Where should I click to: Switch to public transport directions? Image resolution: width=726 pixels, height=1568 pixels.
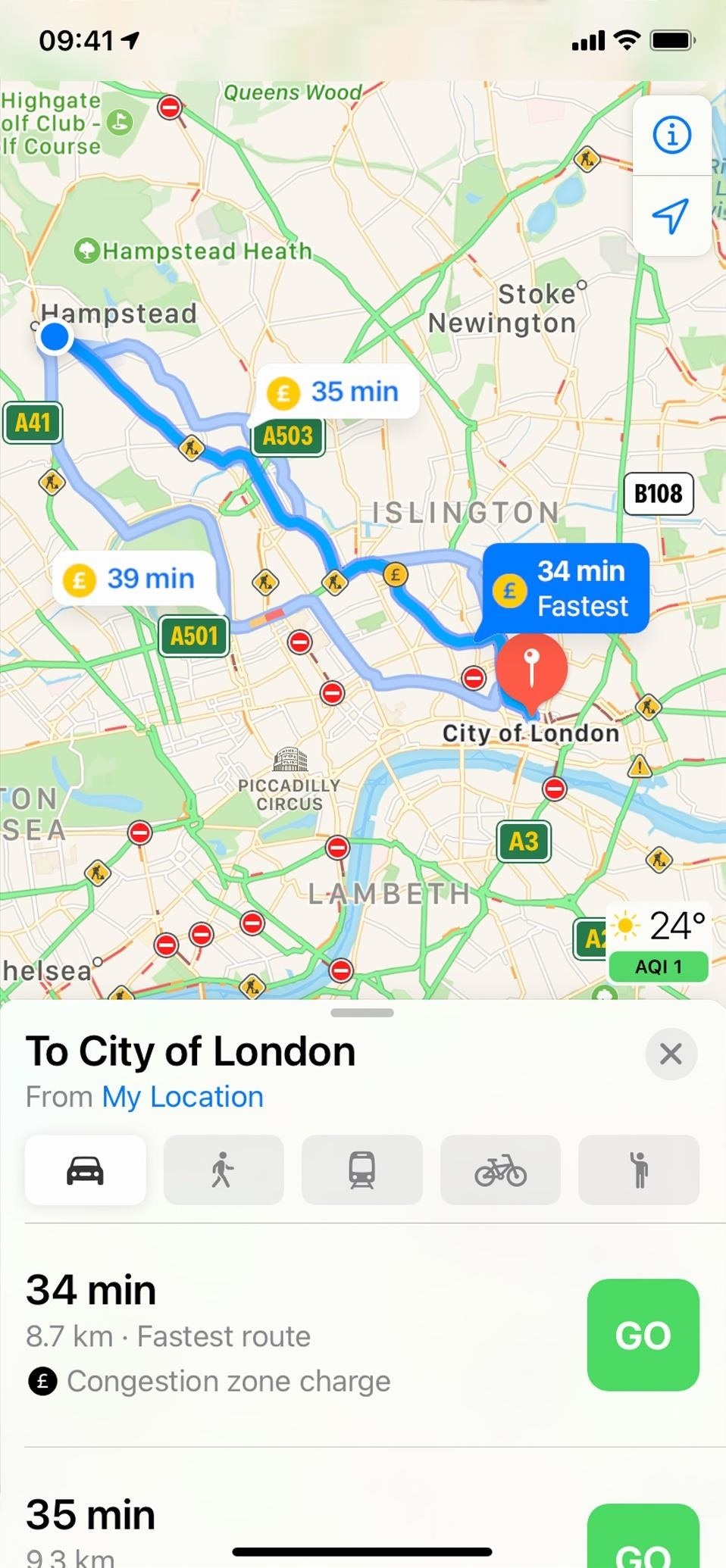click(361, 1170)
